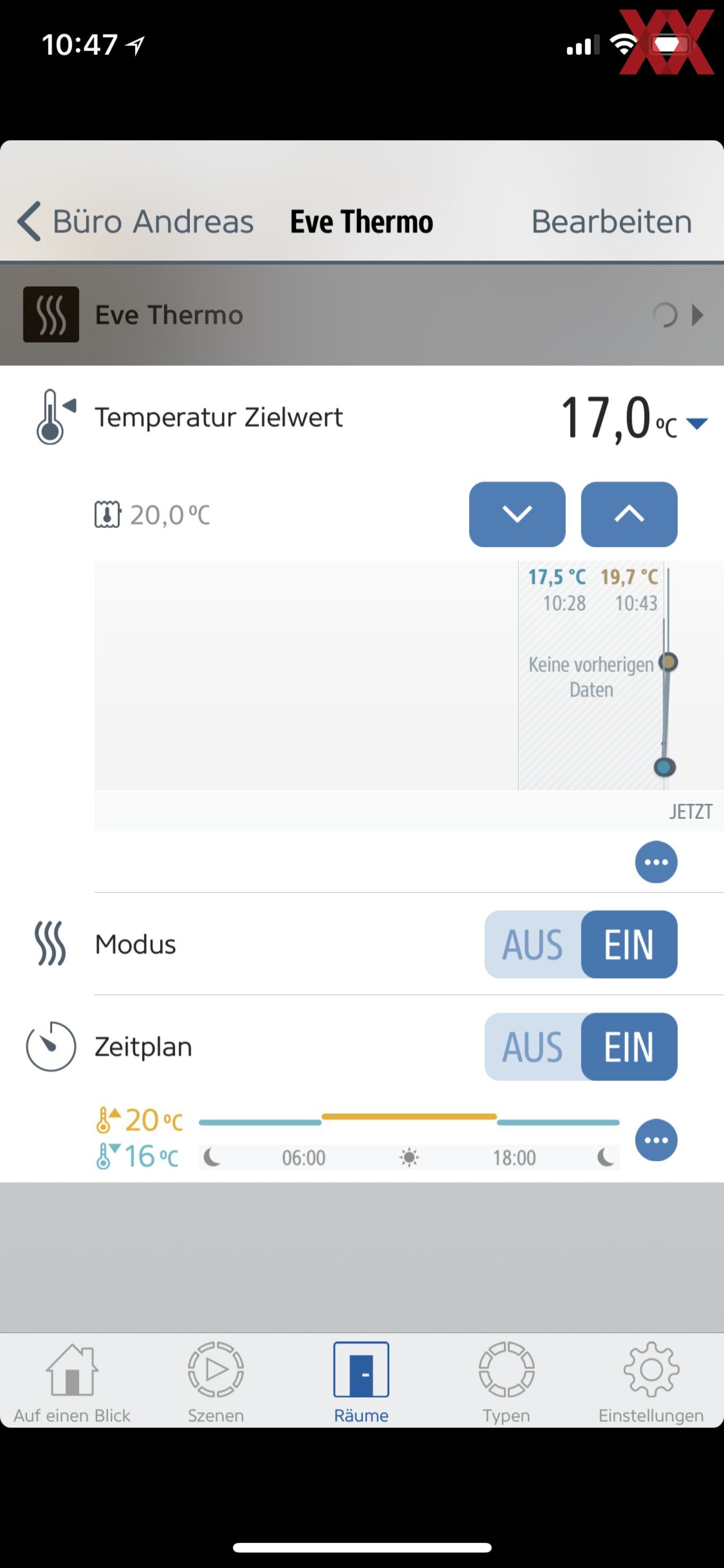Set Modus to AUS

click(533, 944)
